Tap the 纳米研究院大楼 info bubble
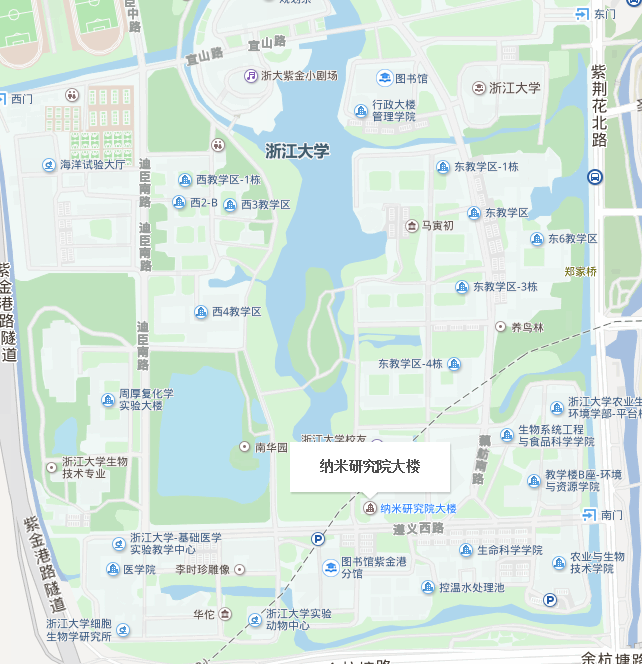 point(370,467)
